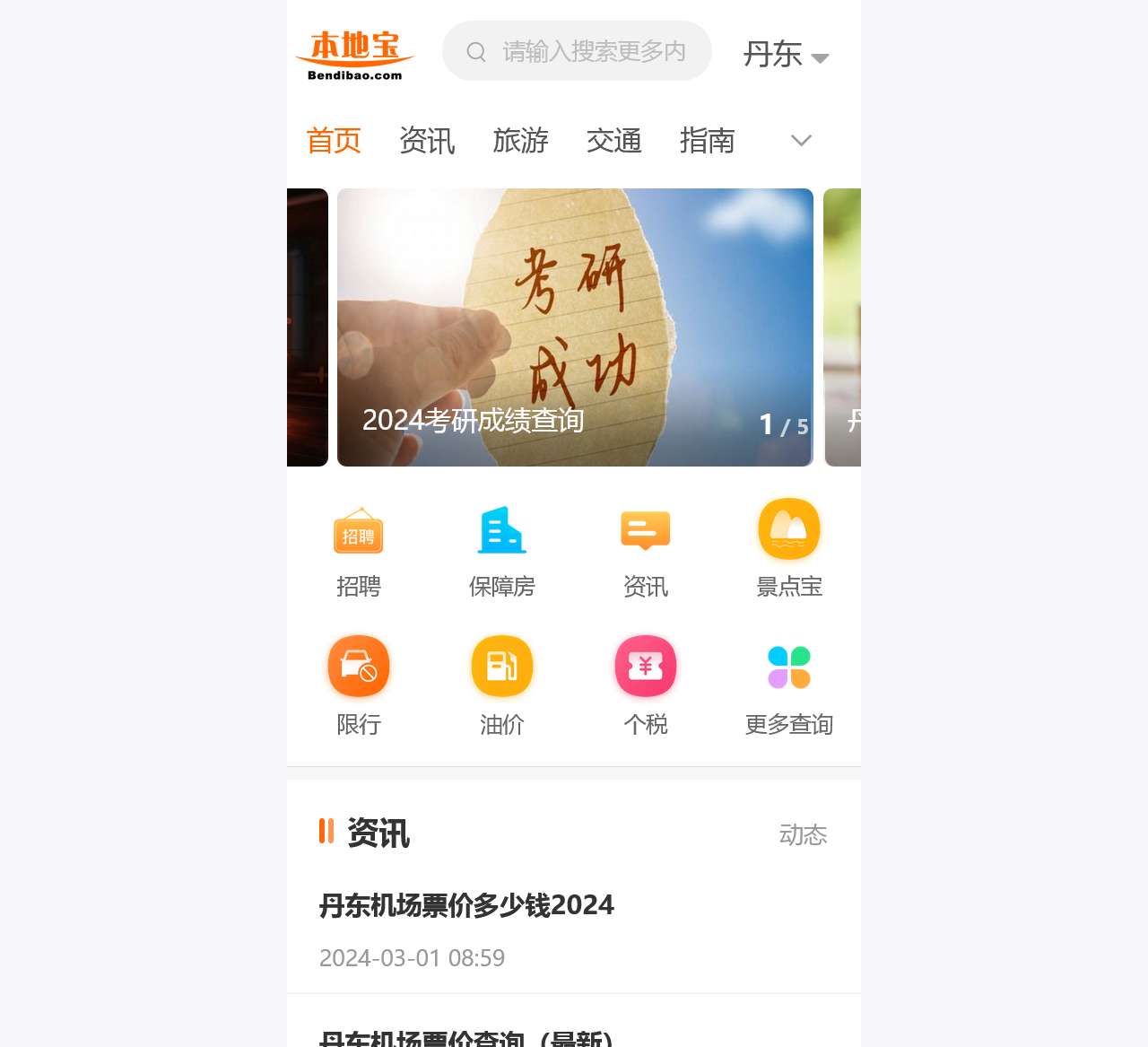Image resolution: width=1148 pixels, height=1047 pixels.
Task: View 油价 fuel prices
Action: click(x=502, y=685)
